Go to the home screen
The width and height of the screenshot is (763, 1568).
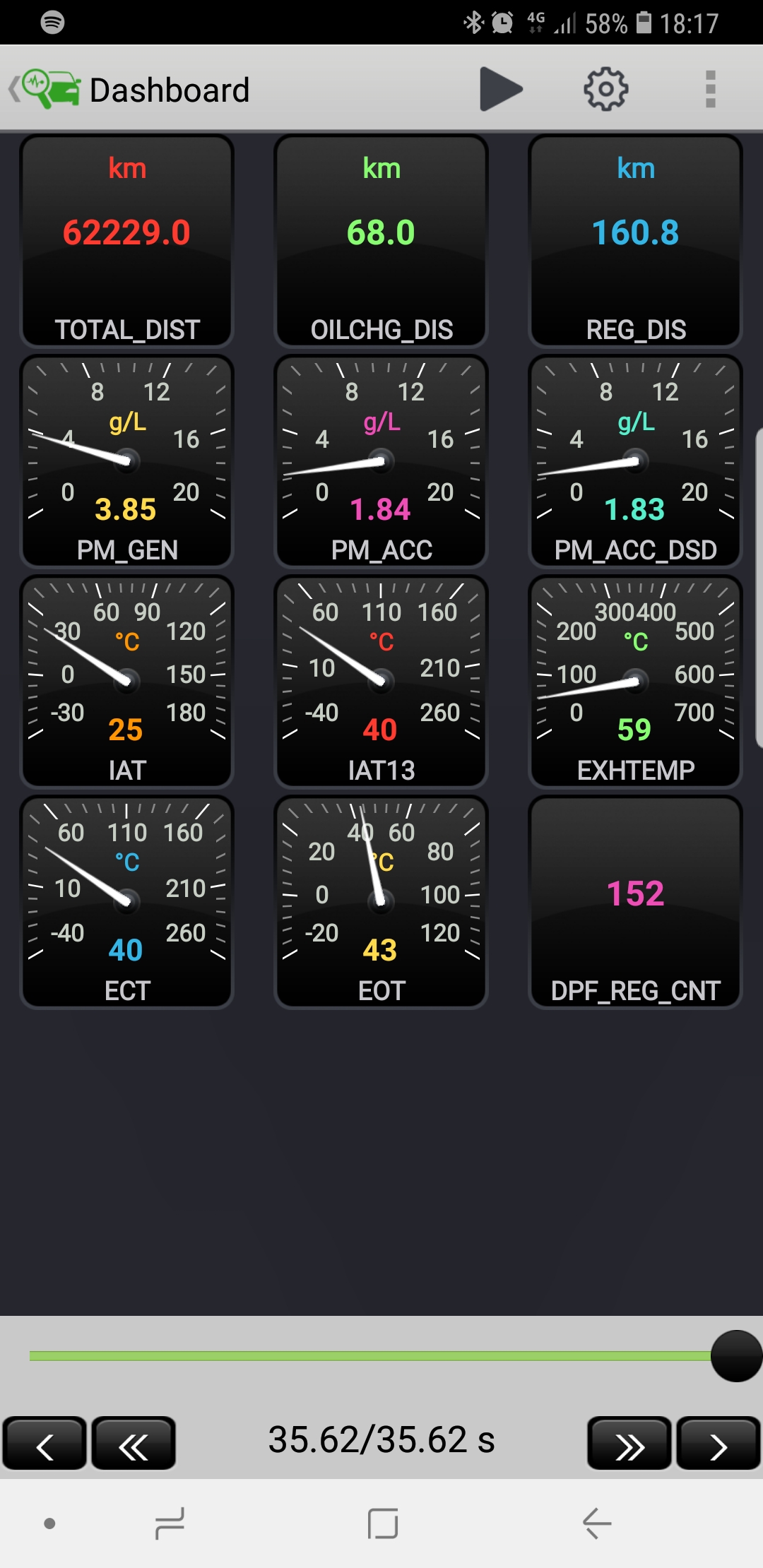point(382,1524)
